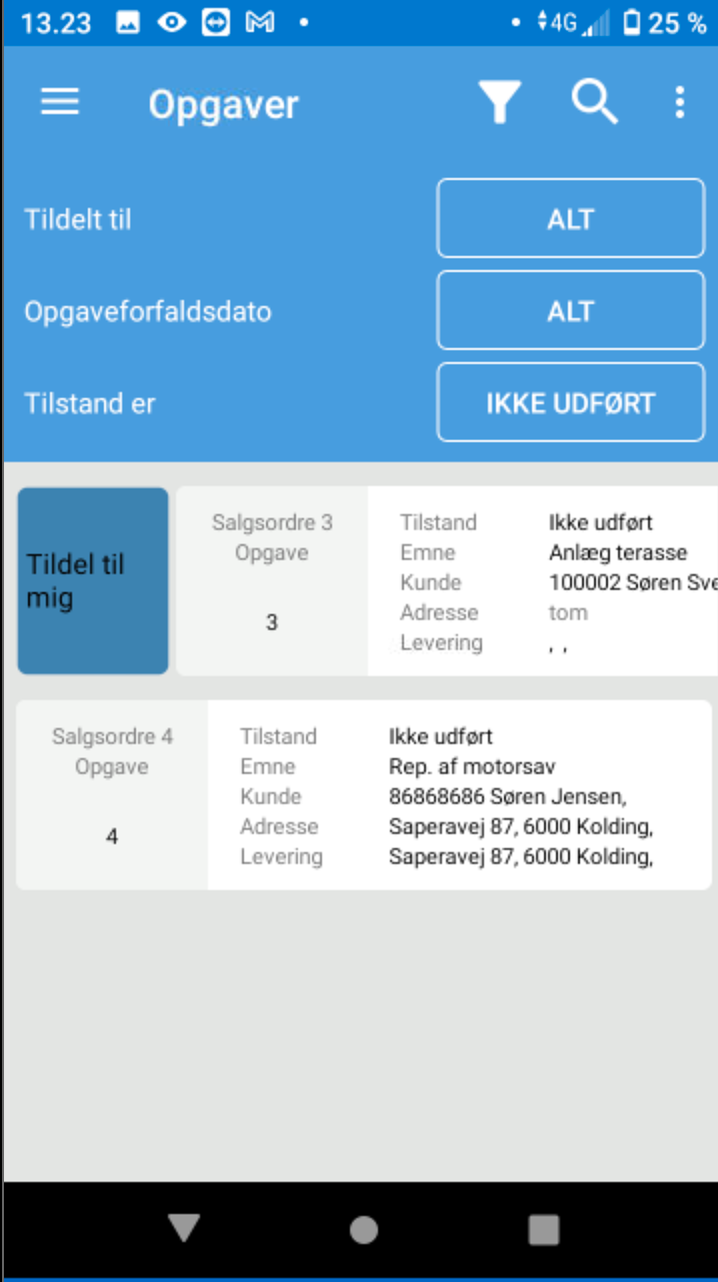718x1282 pixels.
Task: Tap the filter funnel icon
Action: click(499, 102)
